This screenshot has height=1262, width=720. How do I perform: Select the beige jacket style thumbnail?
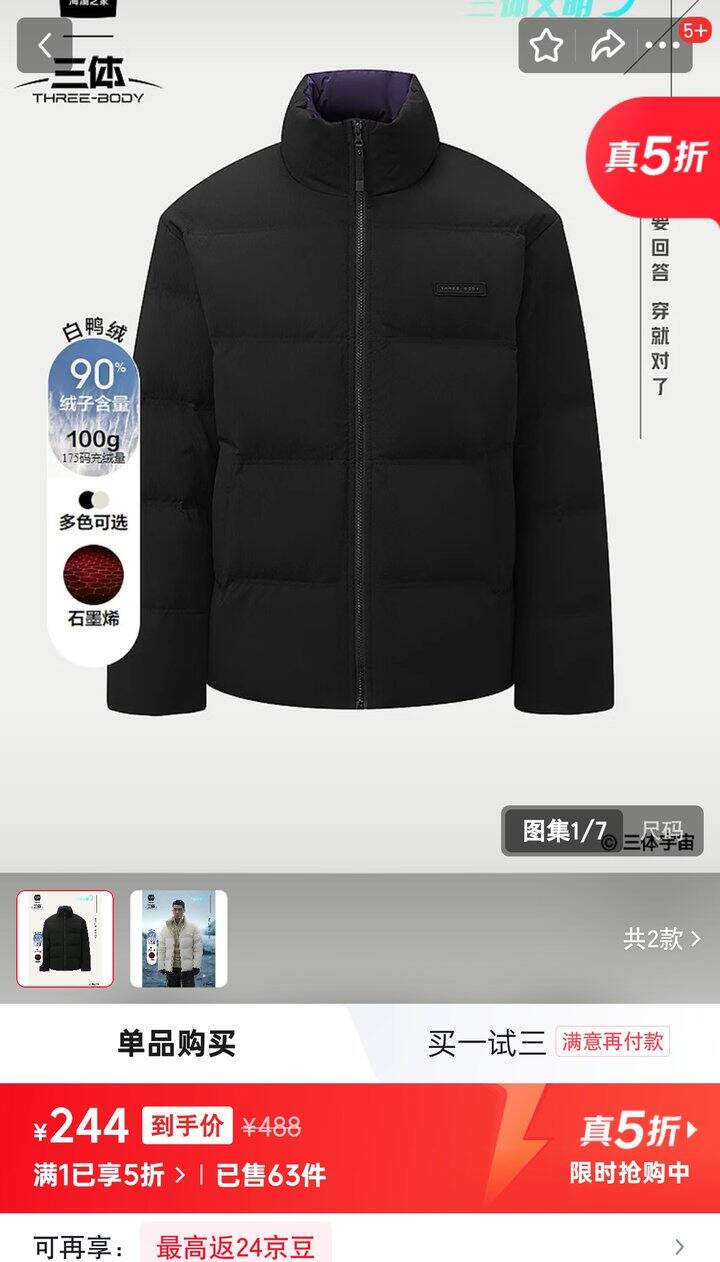click(179, 939)
